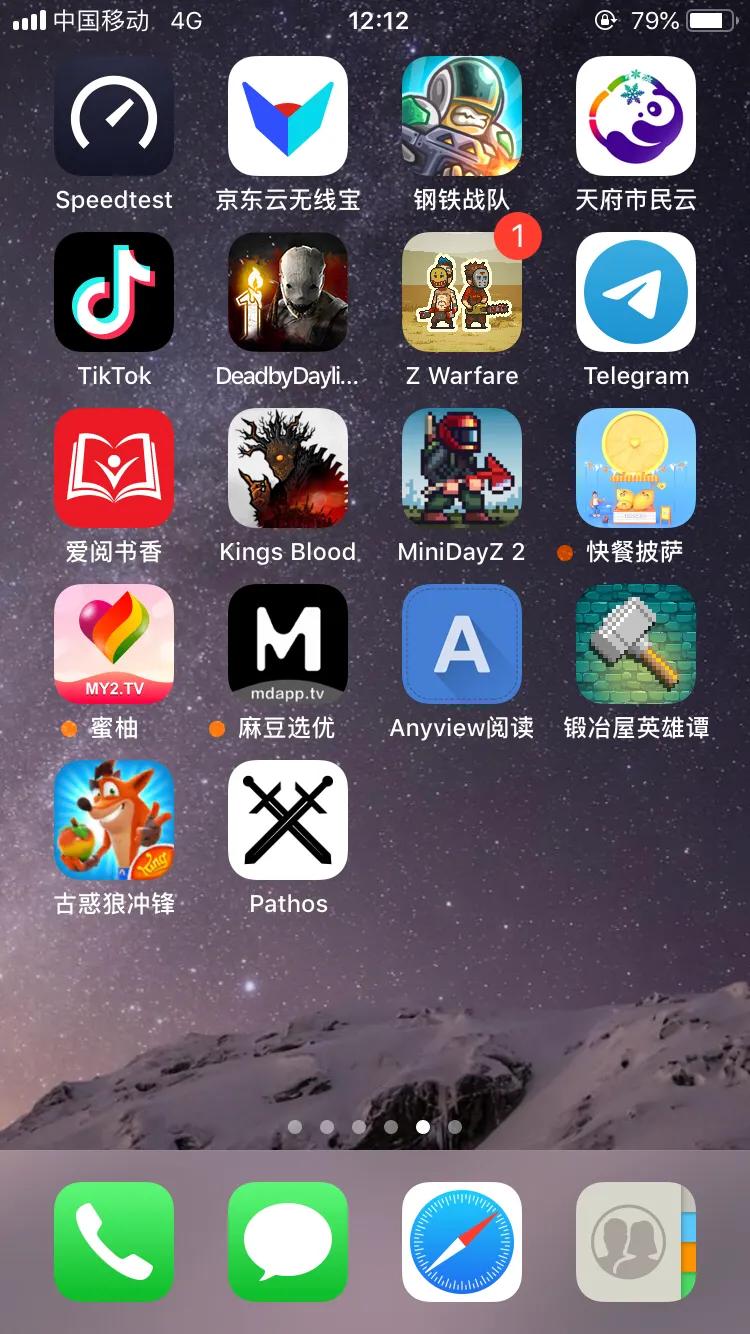750x1334 pixels.
Task: Open Safari from the dock
Action: (x=462, y=1242)
